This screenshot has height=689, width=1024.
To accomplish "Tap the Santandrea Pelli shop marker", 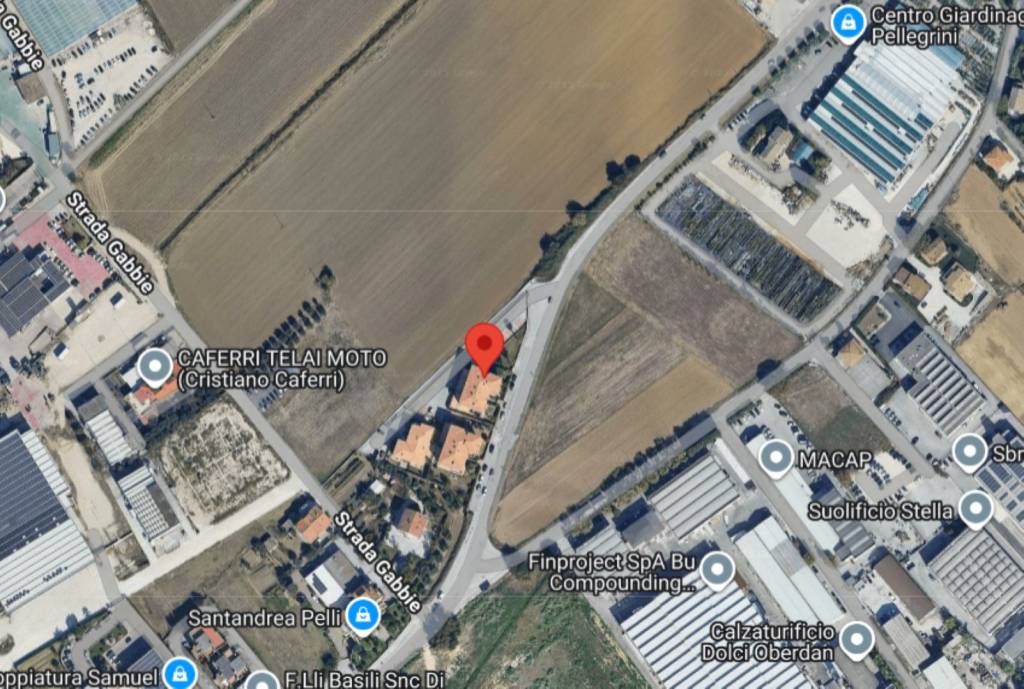I will [x=363, y=617].
